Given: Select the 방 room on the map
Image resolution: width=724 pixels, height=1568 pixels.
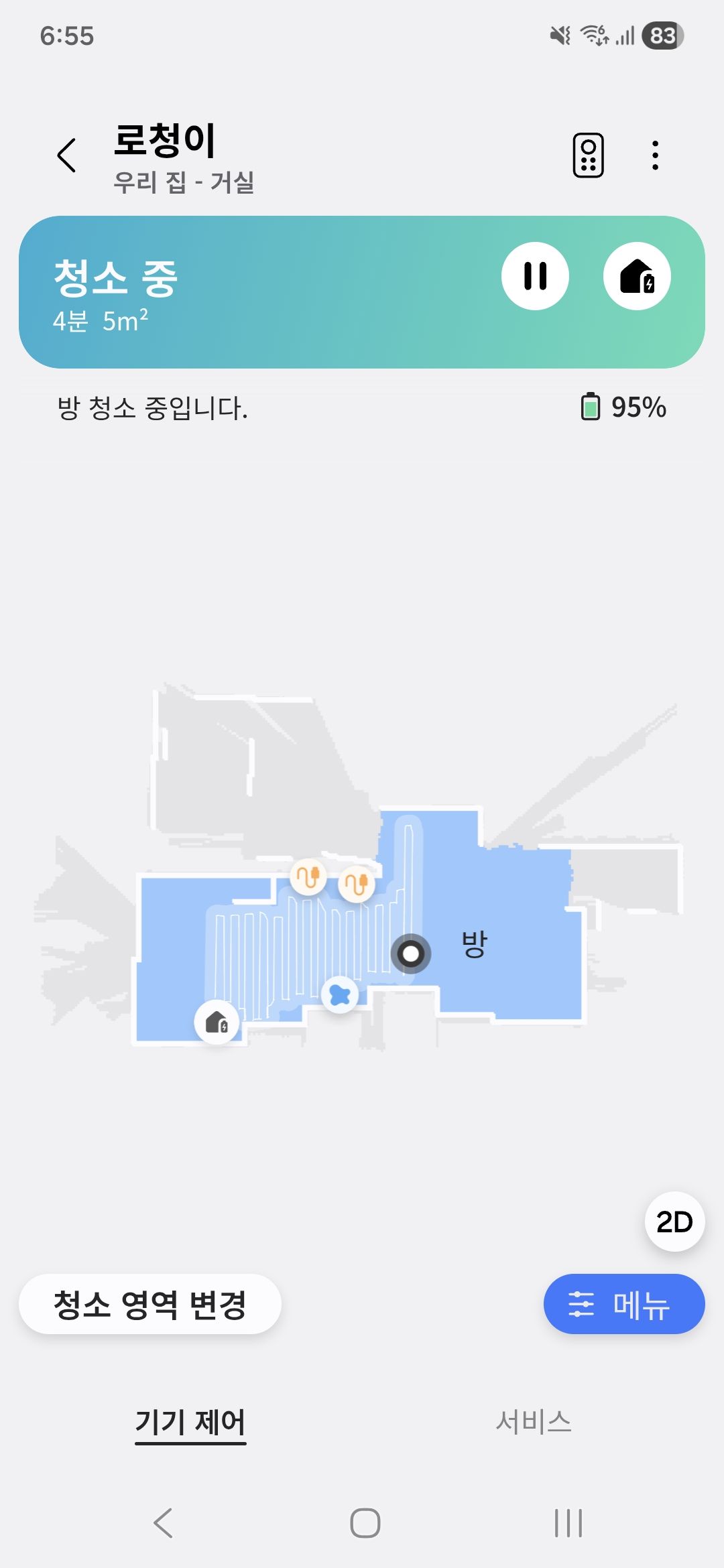Looking at the screenshot, I should (x=475, y=944).
